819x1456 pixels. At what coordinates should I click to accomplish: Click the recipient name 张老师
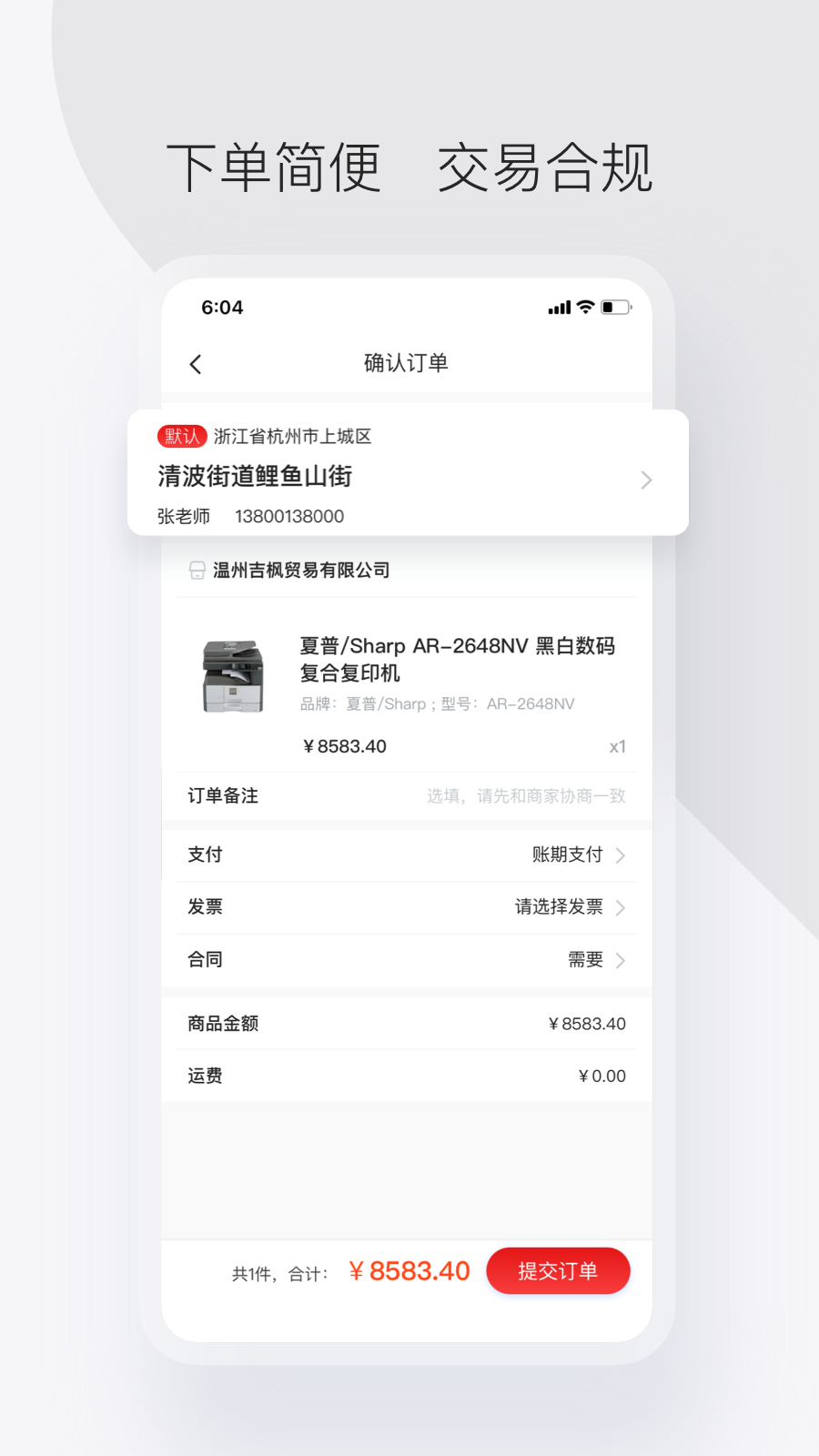183,516
